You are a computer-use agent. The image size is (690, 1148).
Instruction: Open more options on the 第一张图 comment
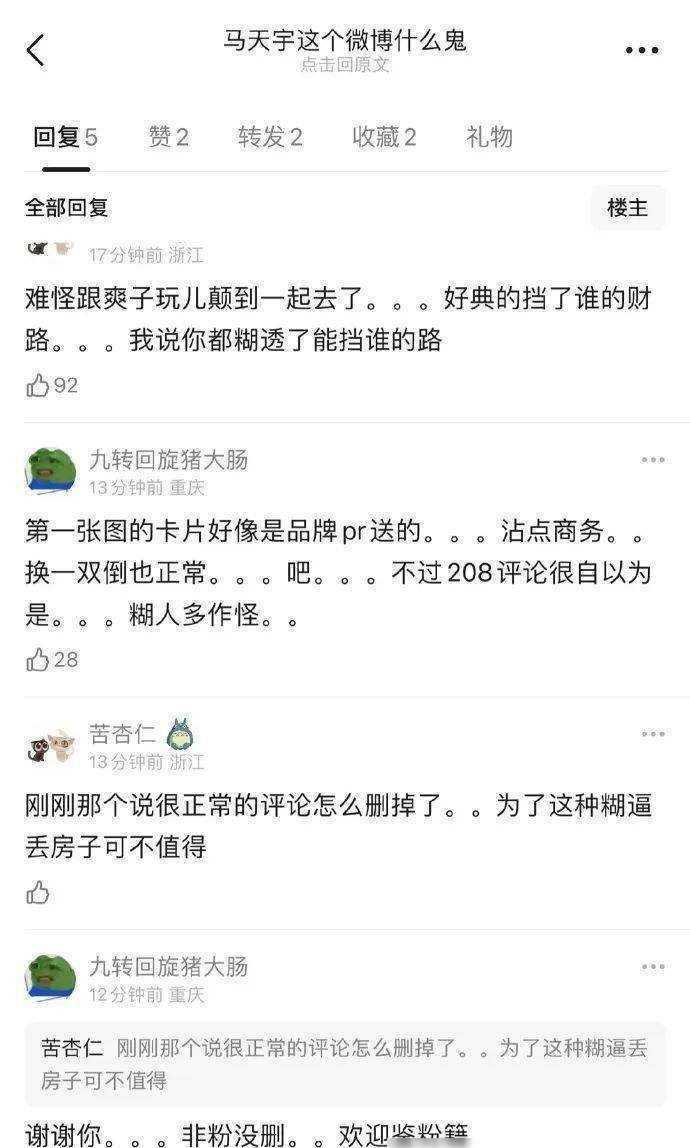653,460
